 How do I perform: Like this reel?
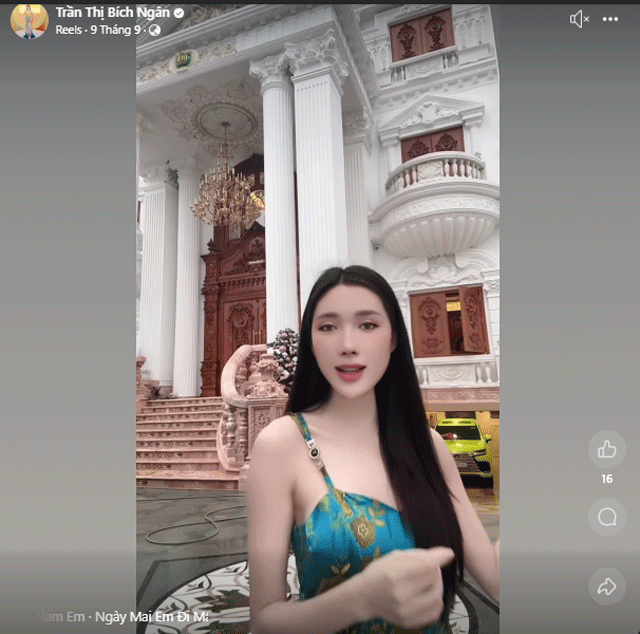point(607,449)
